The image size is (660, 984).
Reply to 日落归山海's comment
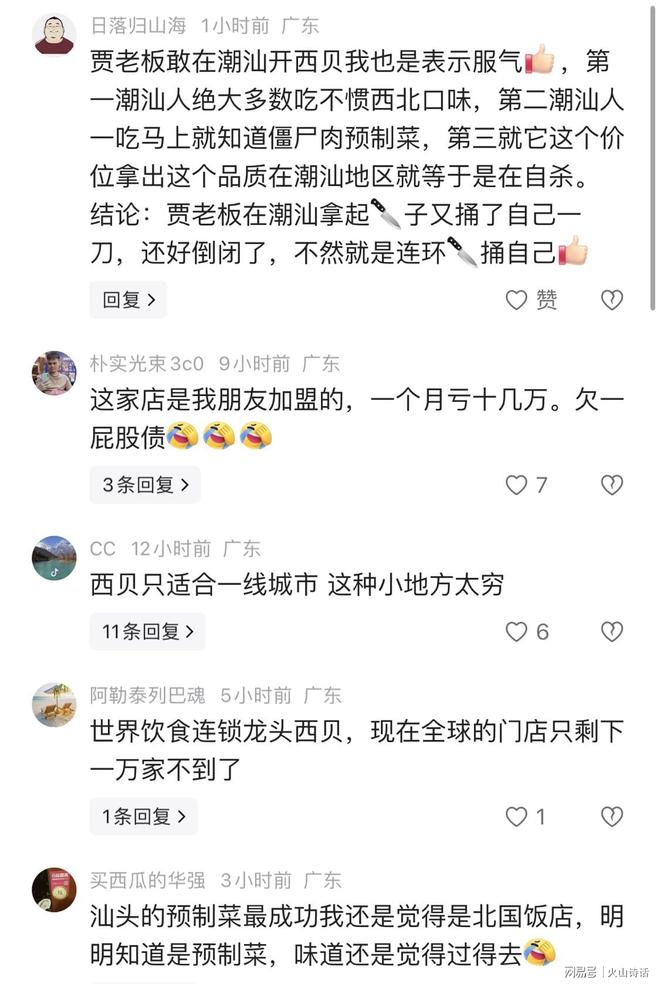point(128,300)
